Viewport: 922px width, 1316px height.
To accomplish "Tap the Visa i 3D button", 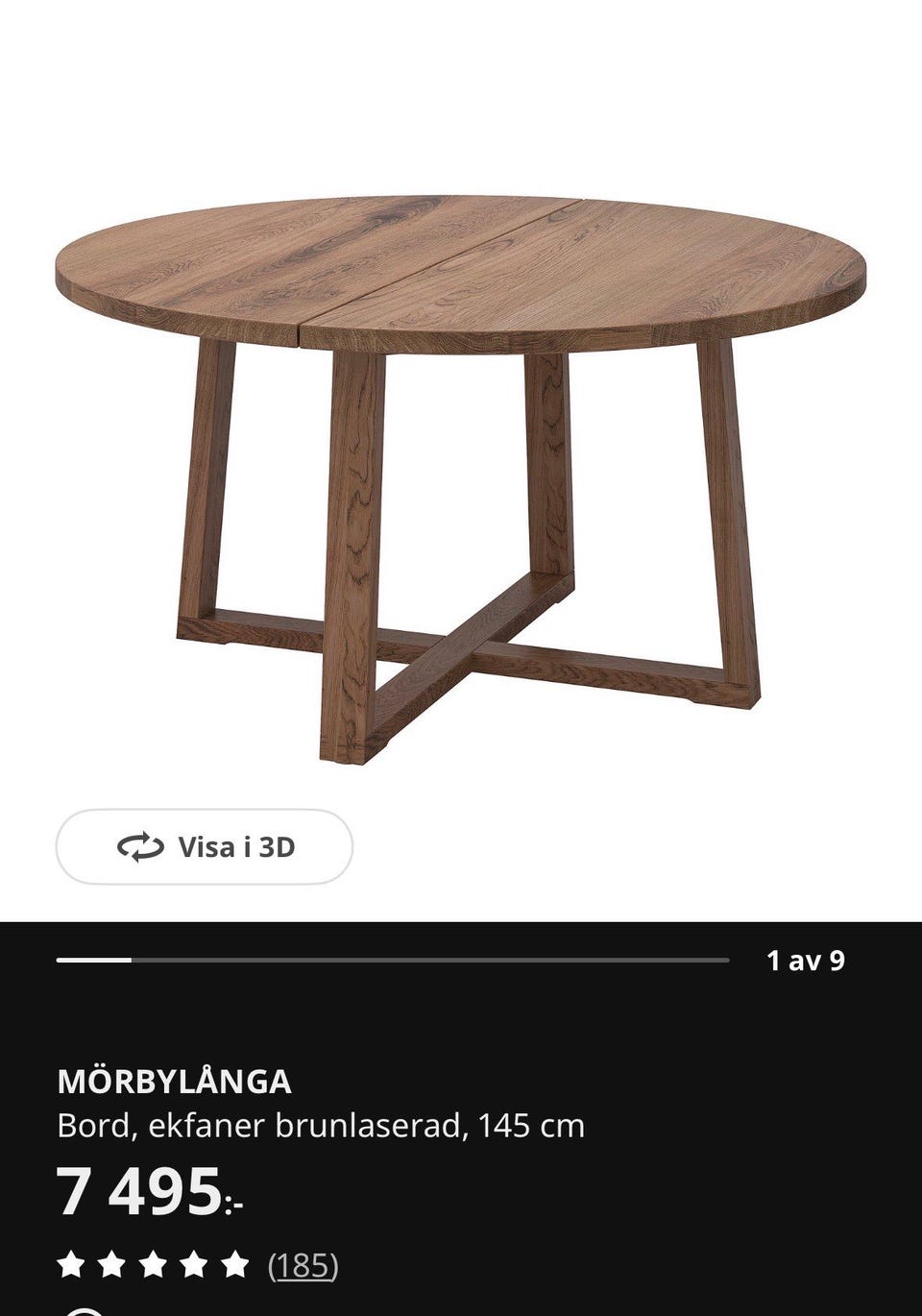I will (x=205, y=847).
